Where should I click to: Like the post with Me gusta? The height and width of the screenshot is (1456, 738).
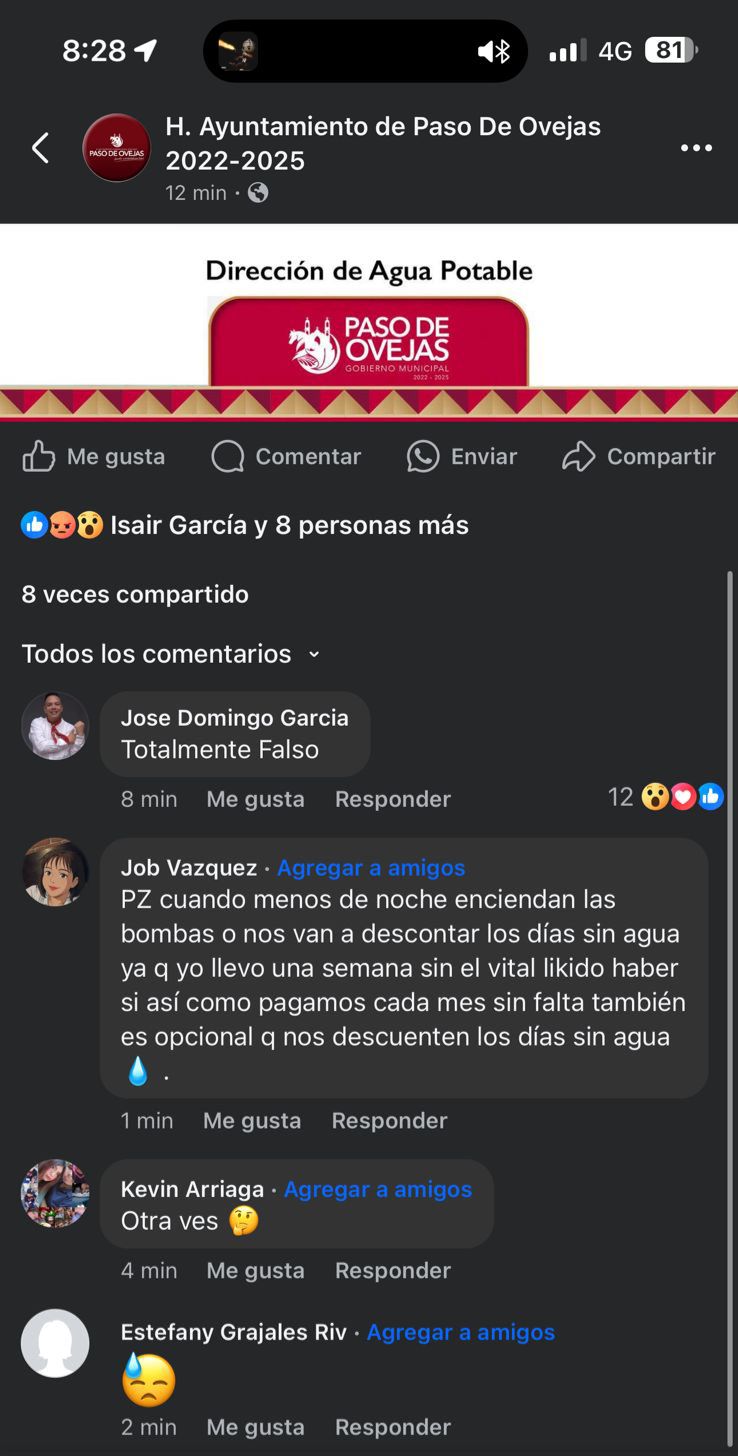[x=94, y=456]
